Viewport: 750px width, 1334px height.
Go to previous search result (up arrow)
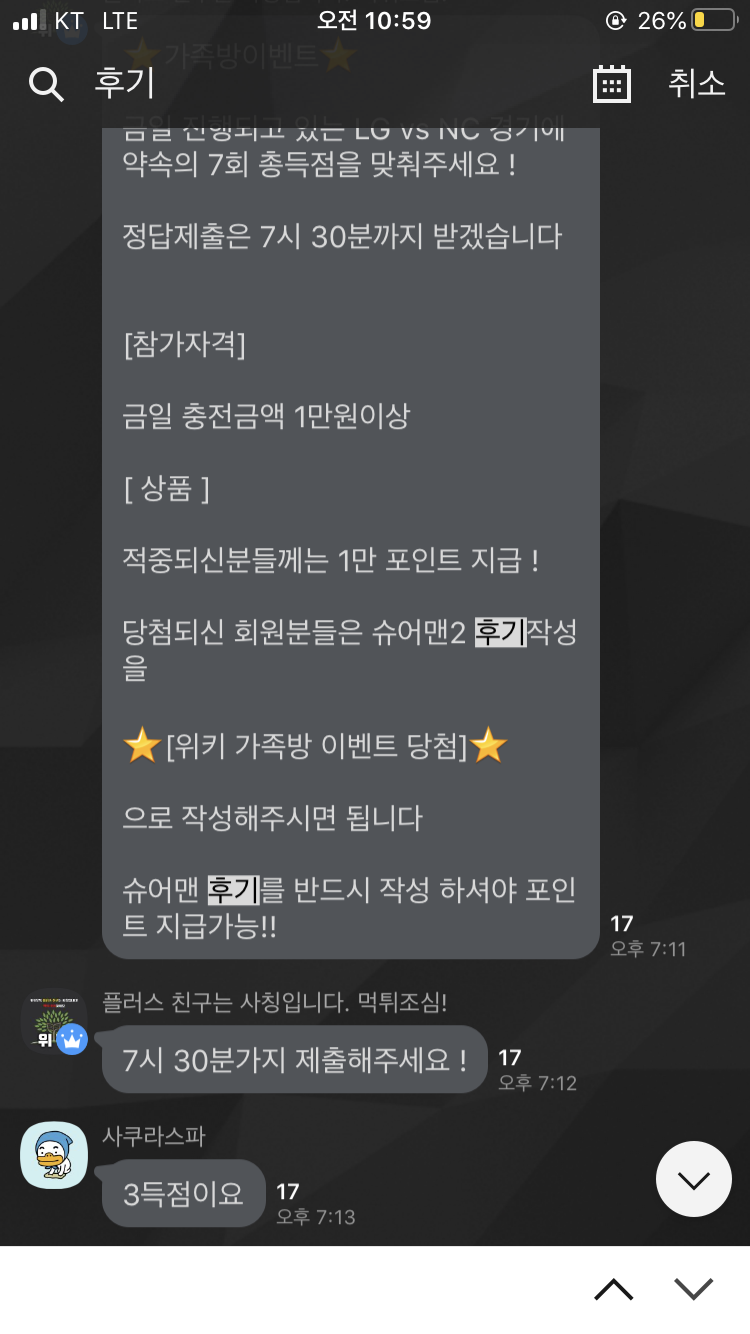613,1289
